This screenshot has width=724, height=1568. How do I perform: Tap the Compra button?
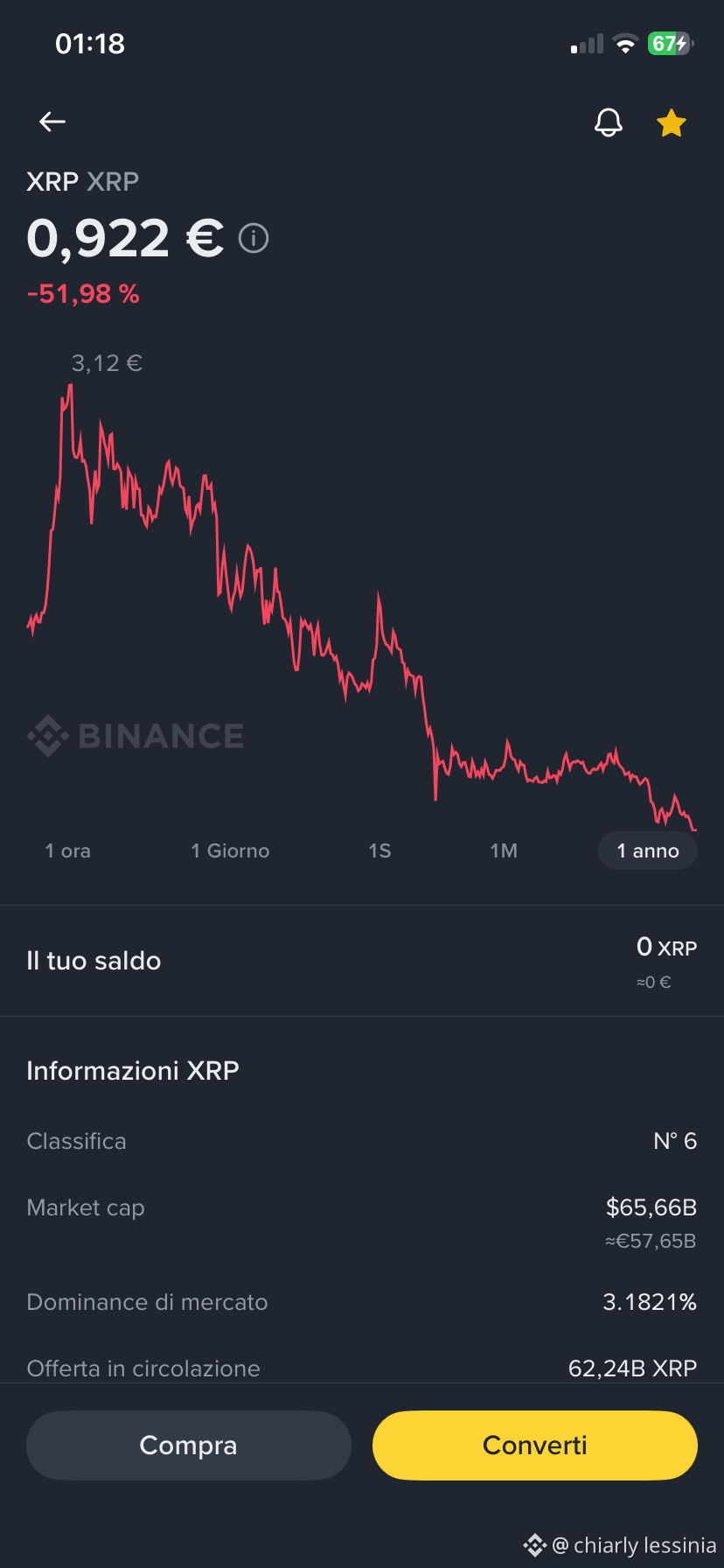[189, 1445]
